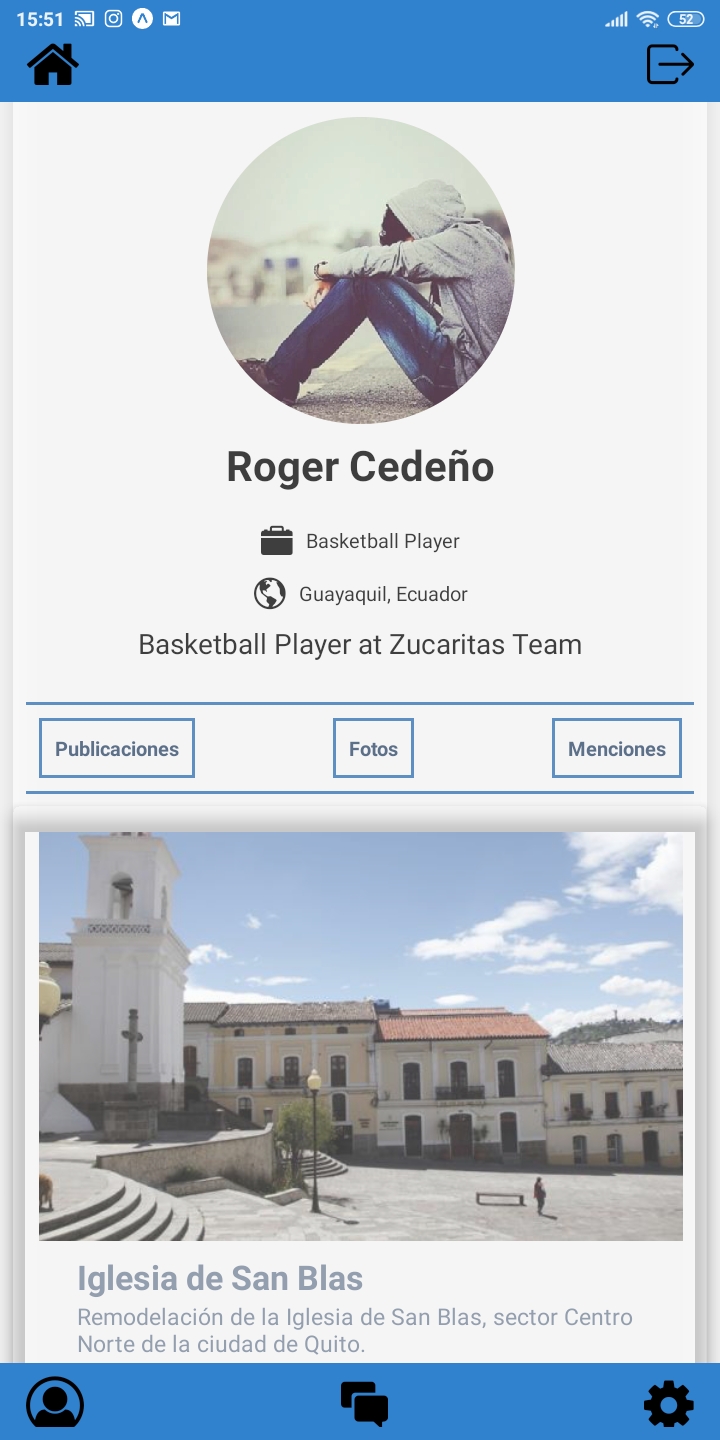View Roger Cedeño's profile picture
Image resolution: width=720 pixels, height=1440 pixels.
(x=360, y=270)
